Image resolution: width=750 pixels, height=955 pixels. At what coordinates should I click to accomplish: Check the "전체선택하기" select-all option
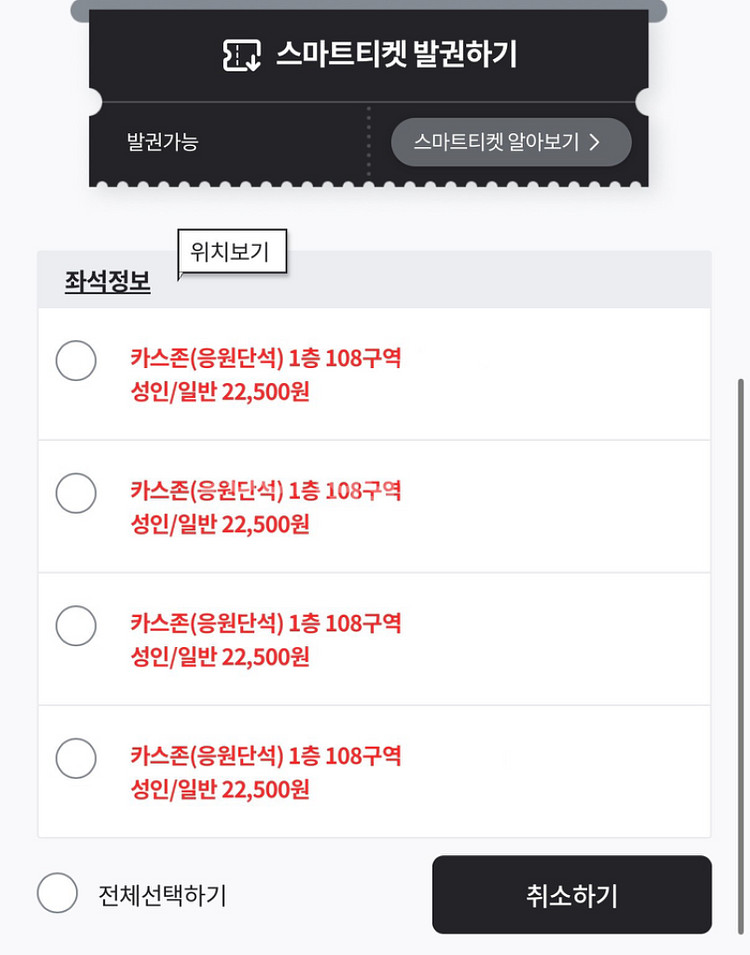point(58,896)
